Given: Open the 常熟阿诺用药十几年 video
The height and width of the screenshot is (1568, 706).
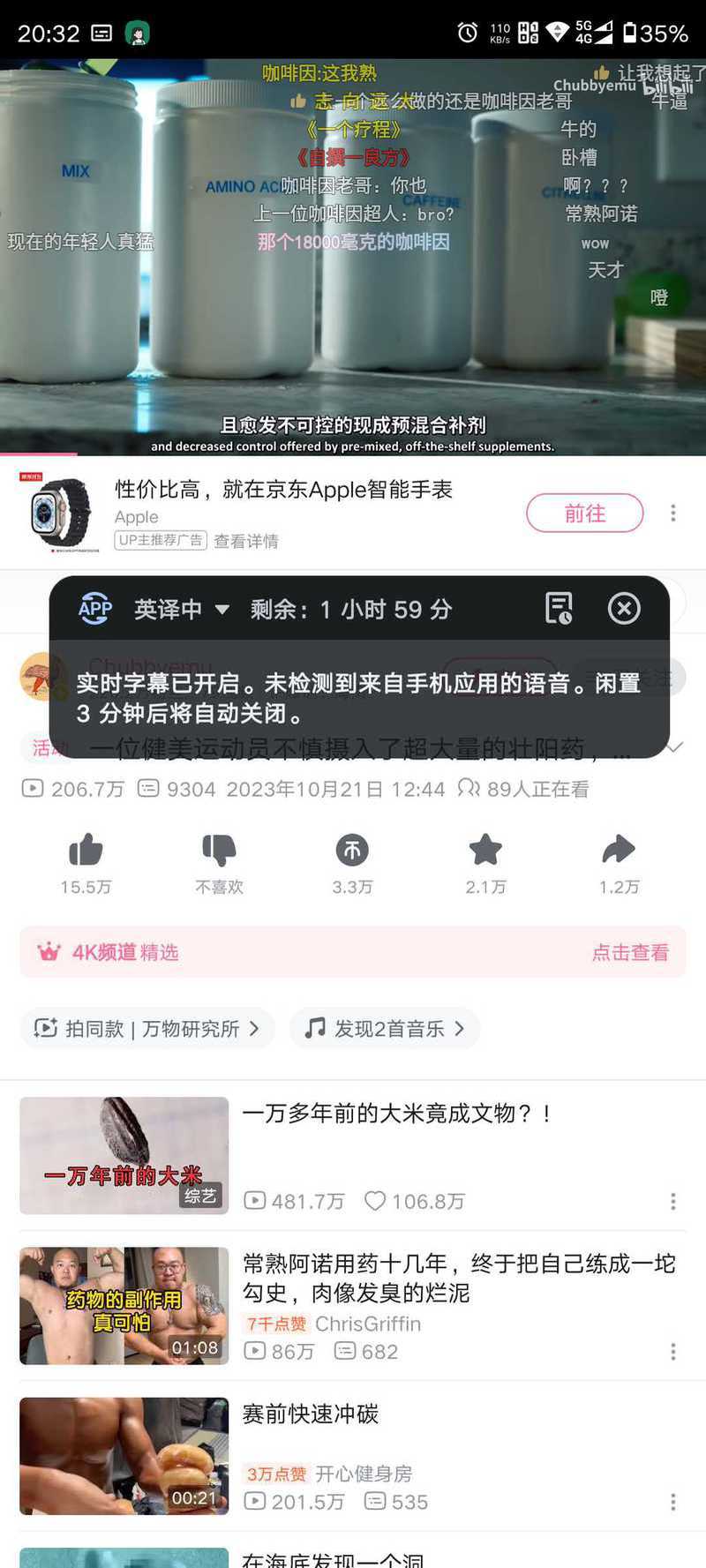Looking at the screenshot, I should (x=459, y=1278).
